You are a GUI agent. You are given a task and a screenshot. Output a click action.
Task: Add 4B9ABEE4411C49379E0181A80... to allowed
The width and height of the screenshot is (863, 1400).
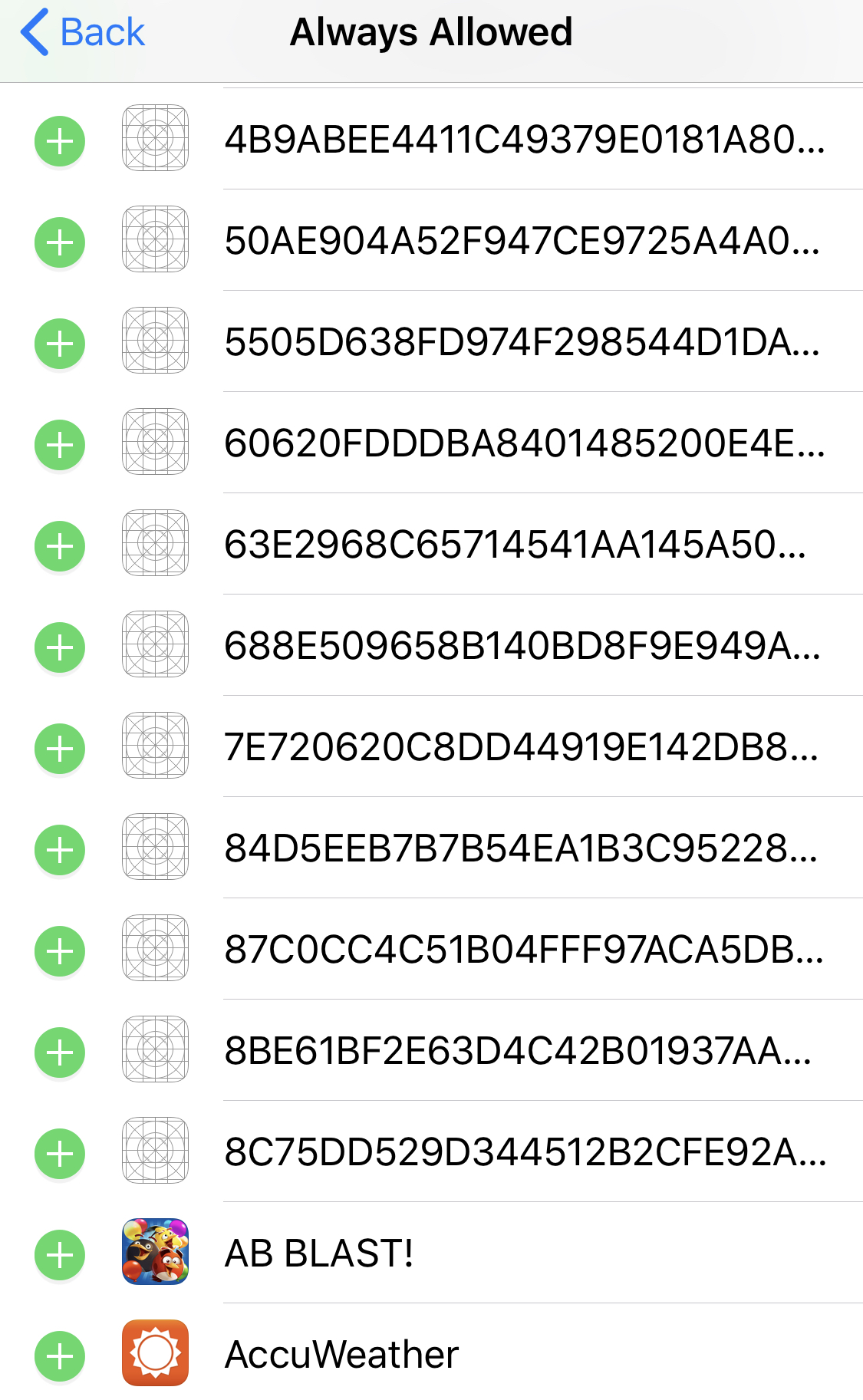point(60,141)
